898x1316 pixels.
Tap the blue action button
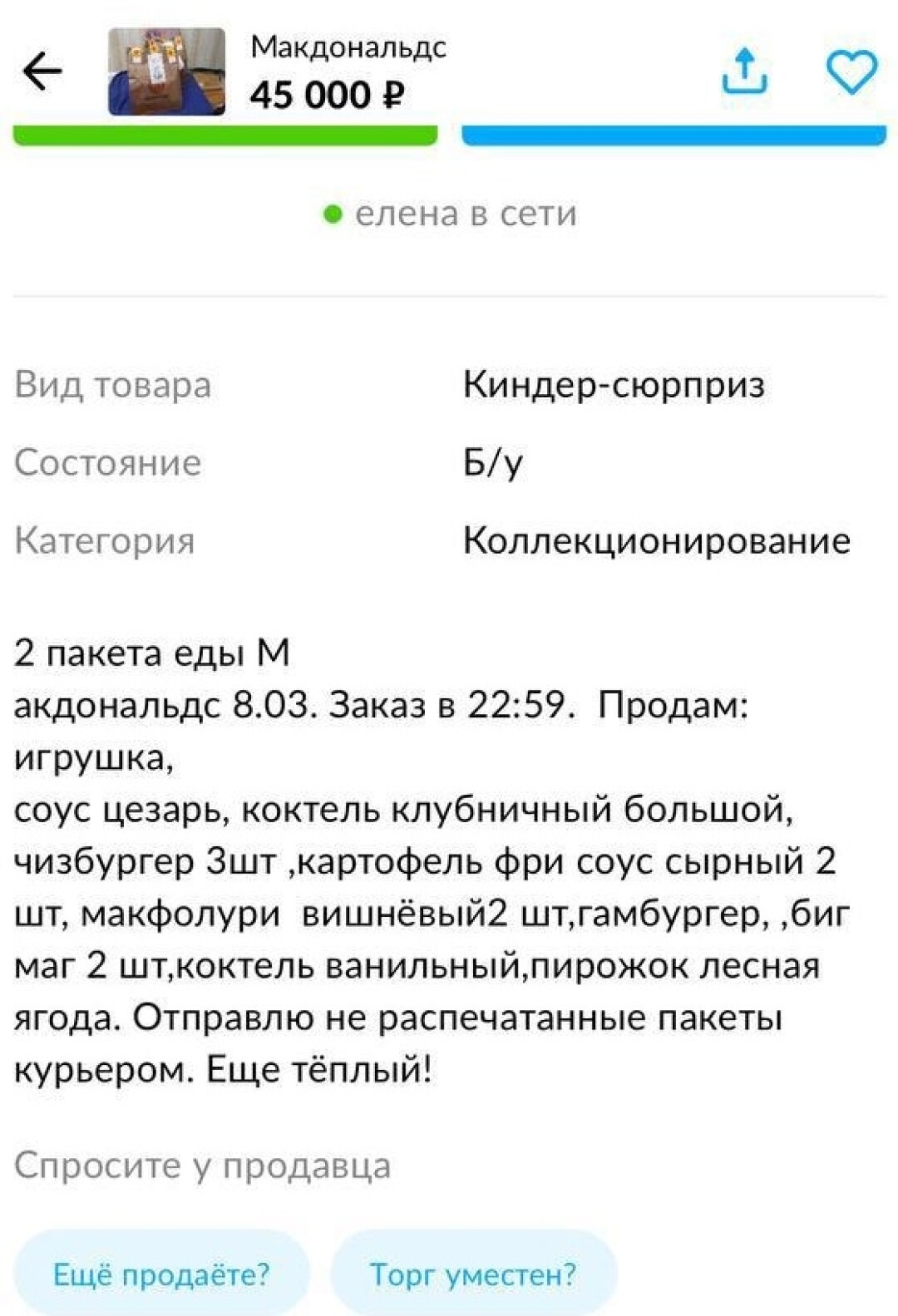click(x=673, y=136)
